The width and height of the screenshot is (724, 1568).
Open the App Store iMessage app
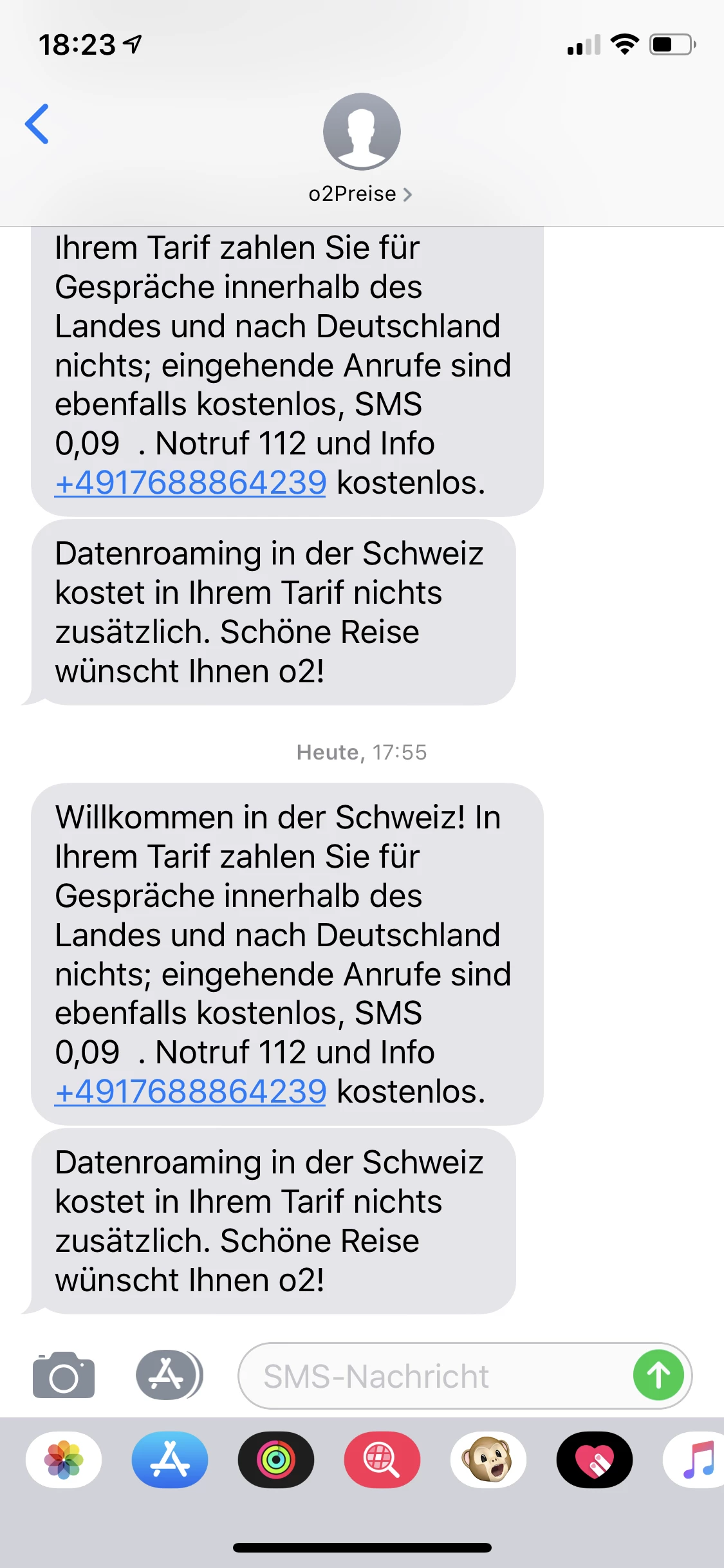point(170,1460)
